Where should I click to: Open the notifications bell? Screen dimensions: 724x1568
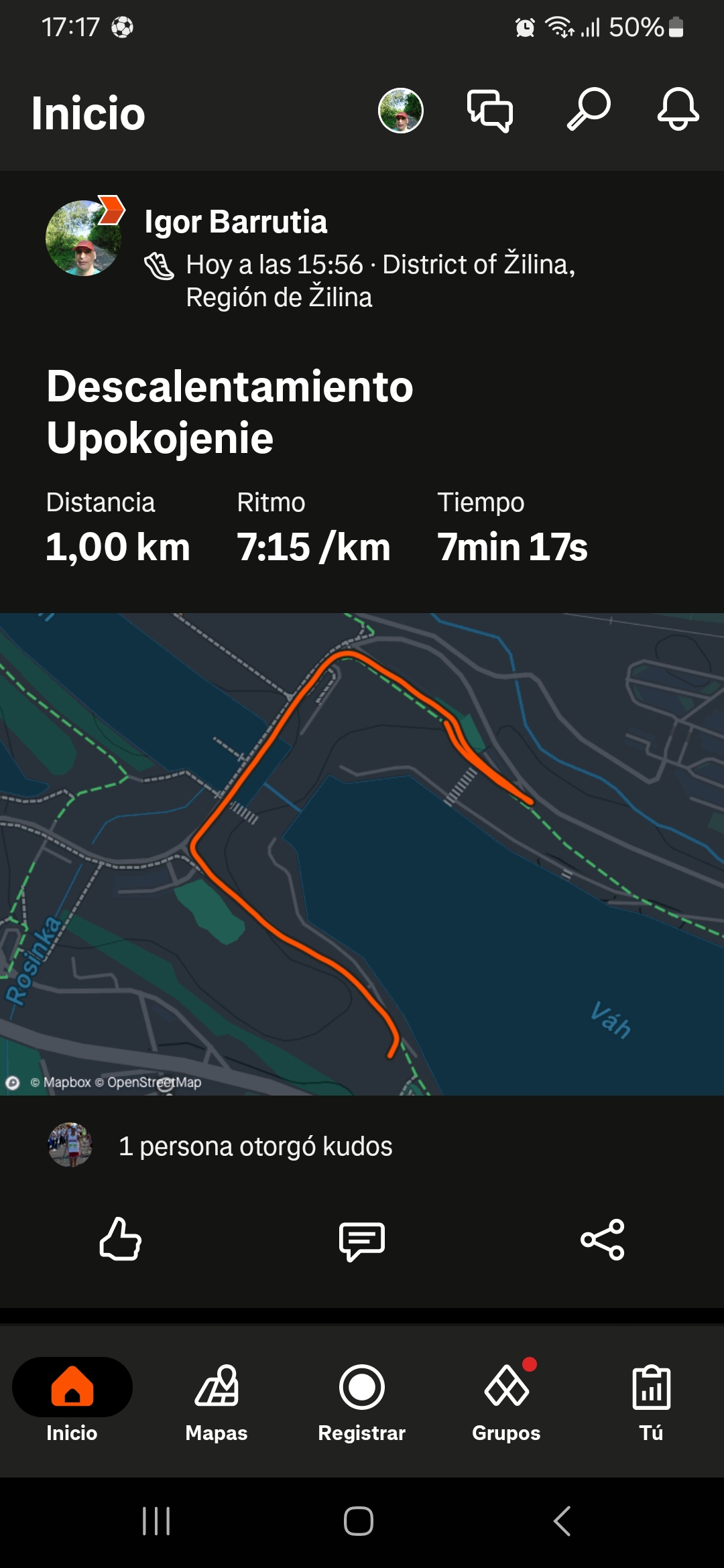[x=678, y=109]
